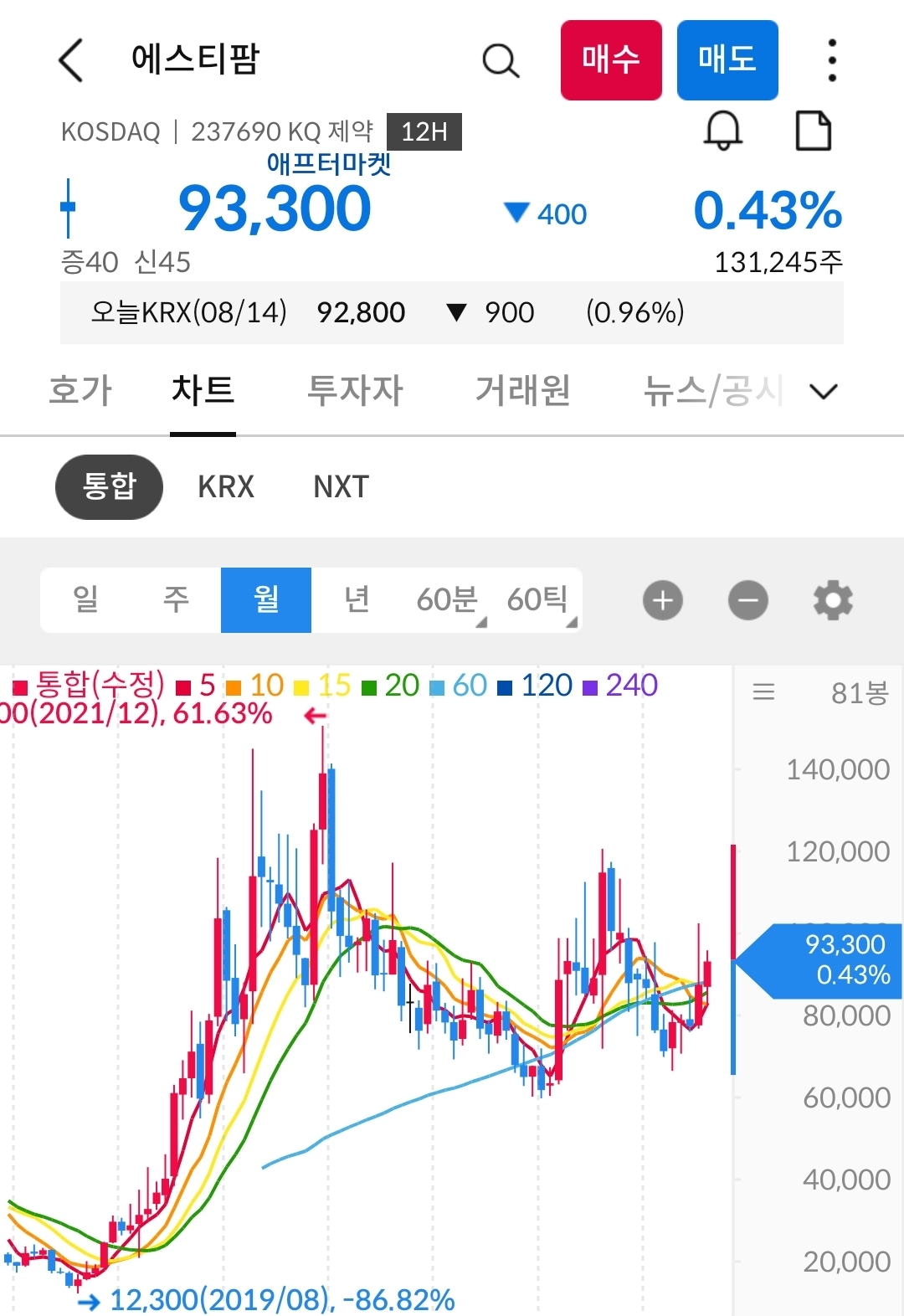Zoom into the chart with plus icon
The image size is (904, 1316).
tap(662, 599)
